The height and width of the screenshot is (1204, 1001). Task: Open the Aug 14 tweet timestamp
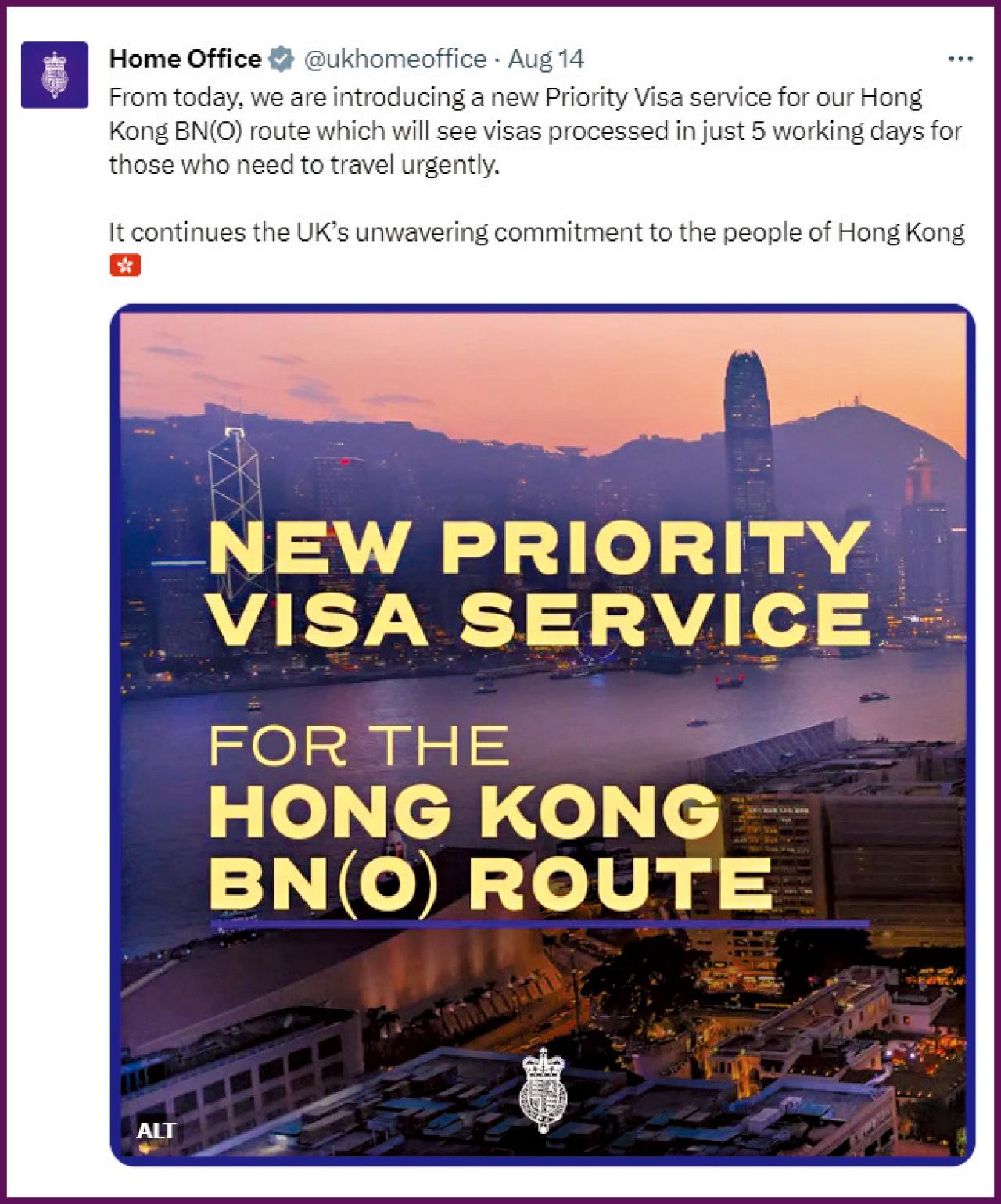click(x=546, y=59)
